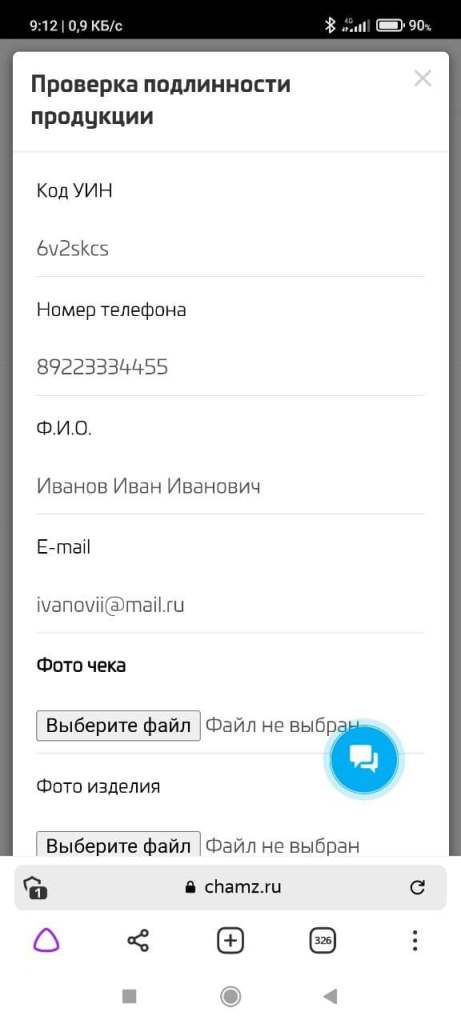Open the Alice assistant icon

click(x=46, y=941)
